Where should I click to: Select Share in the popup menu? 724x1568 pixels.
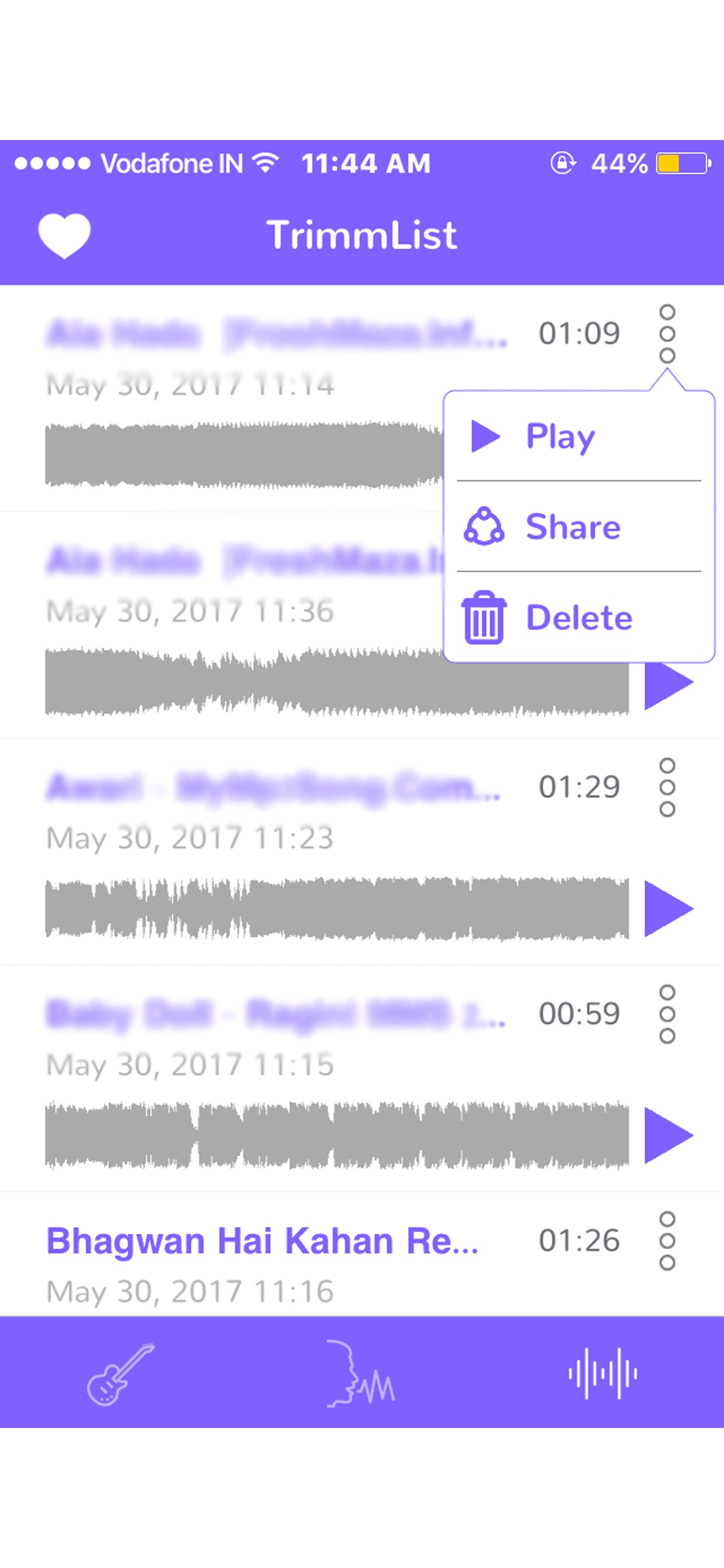572,527
